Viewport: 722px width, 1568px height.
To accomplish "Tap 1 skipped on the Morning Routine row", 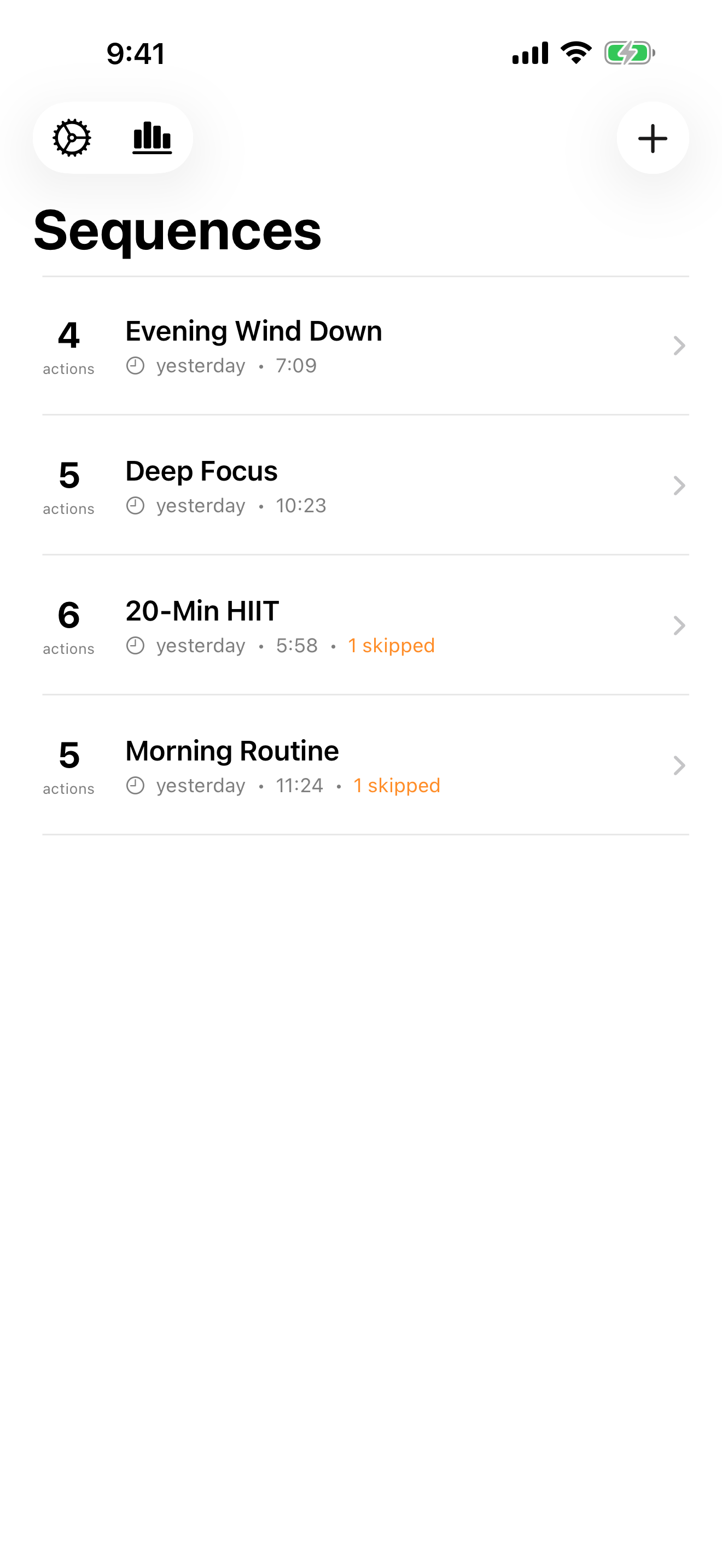I will tap(397, 785).
